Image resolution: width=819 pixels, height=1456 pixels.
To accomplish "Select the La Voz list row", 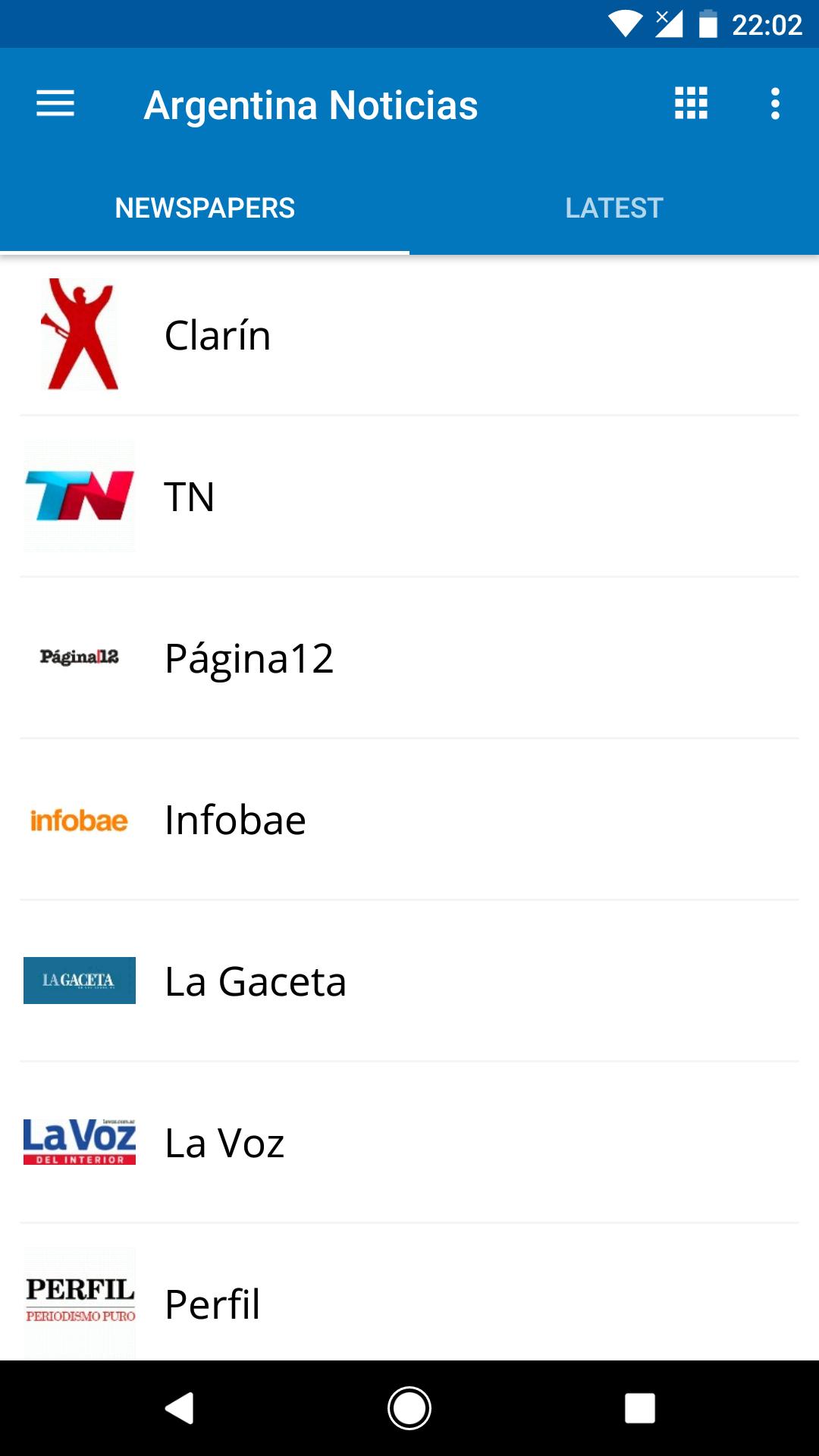I will click(409, 1142).
